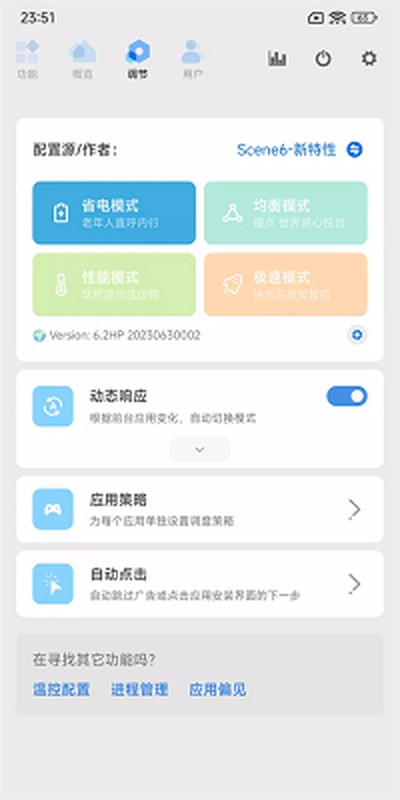Change config source Scene6-新特性
400x800 pixels.
299,149
